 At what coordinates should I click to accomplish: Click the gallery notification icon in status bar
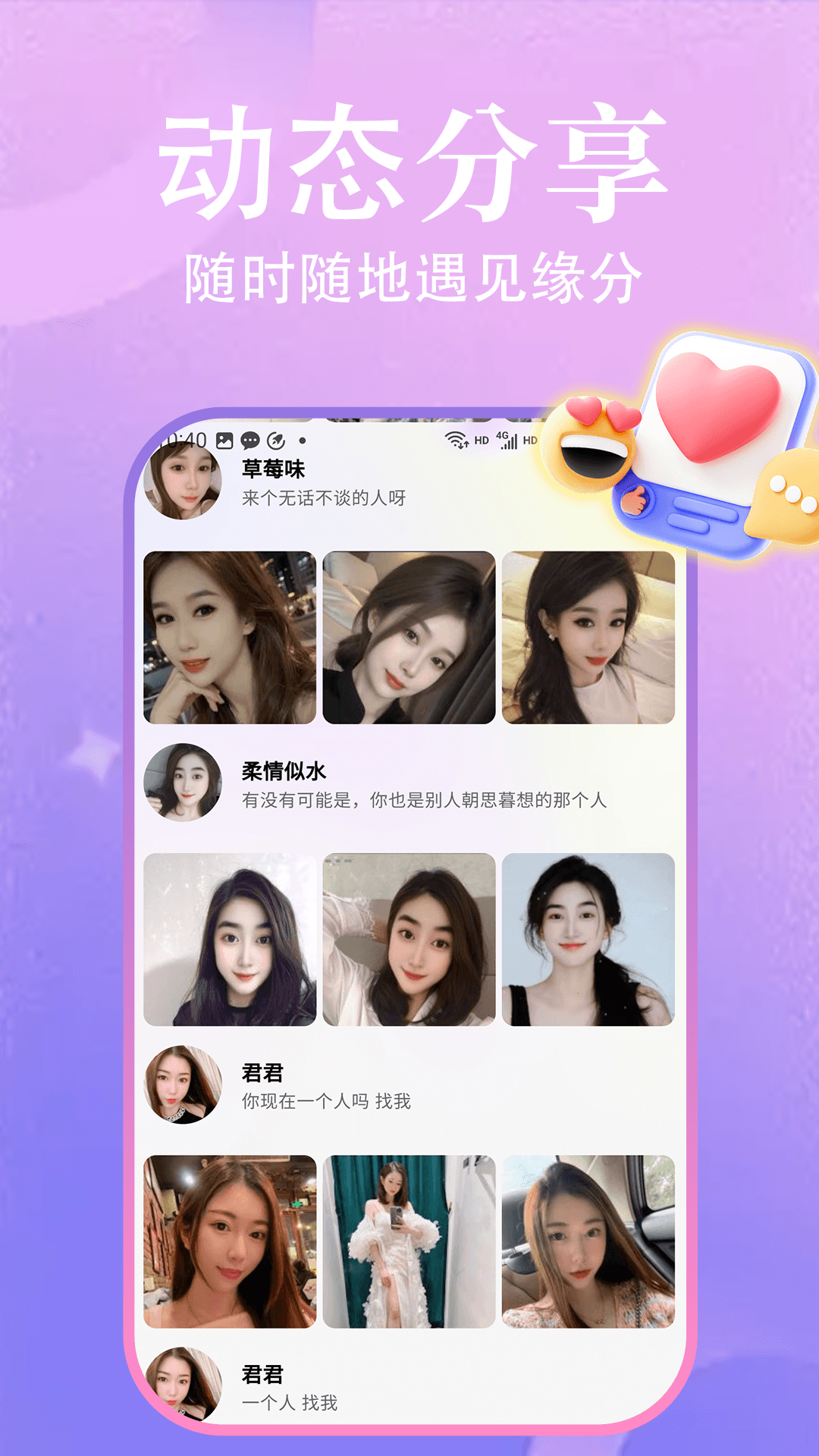tap(224, 440)
